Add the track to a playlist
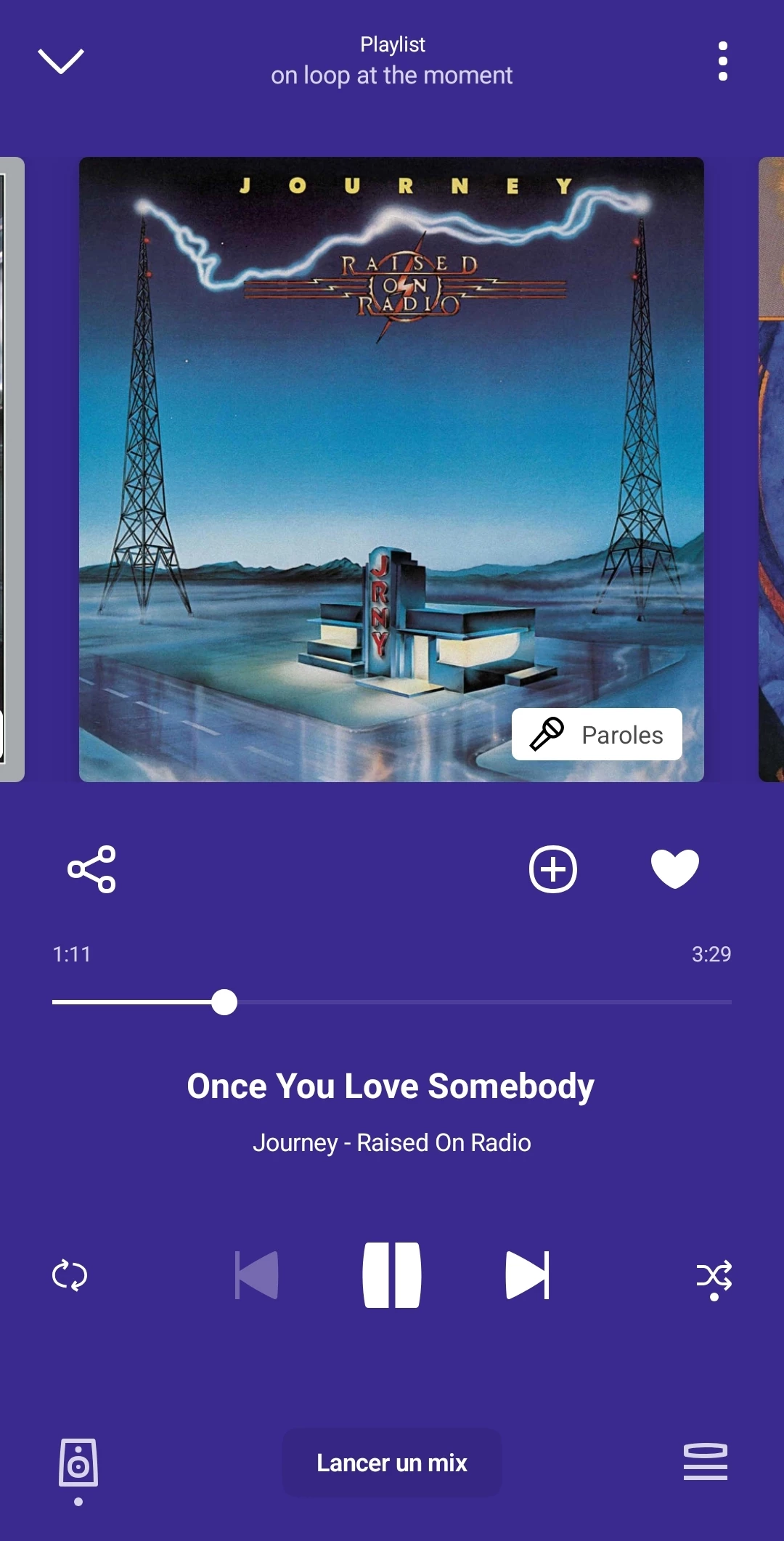 tap(553, 869)
